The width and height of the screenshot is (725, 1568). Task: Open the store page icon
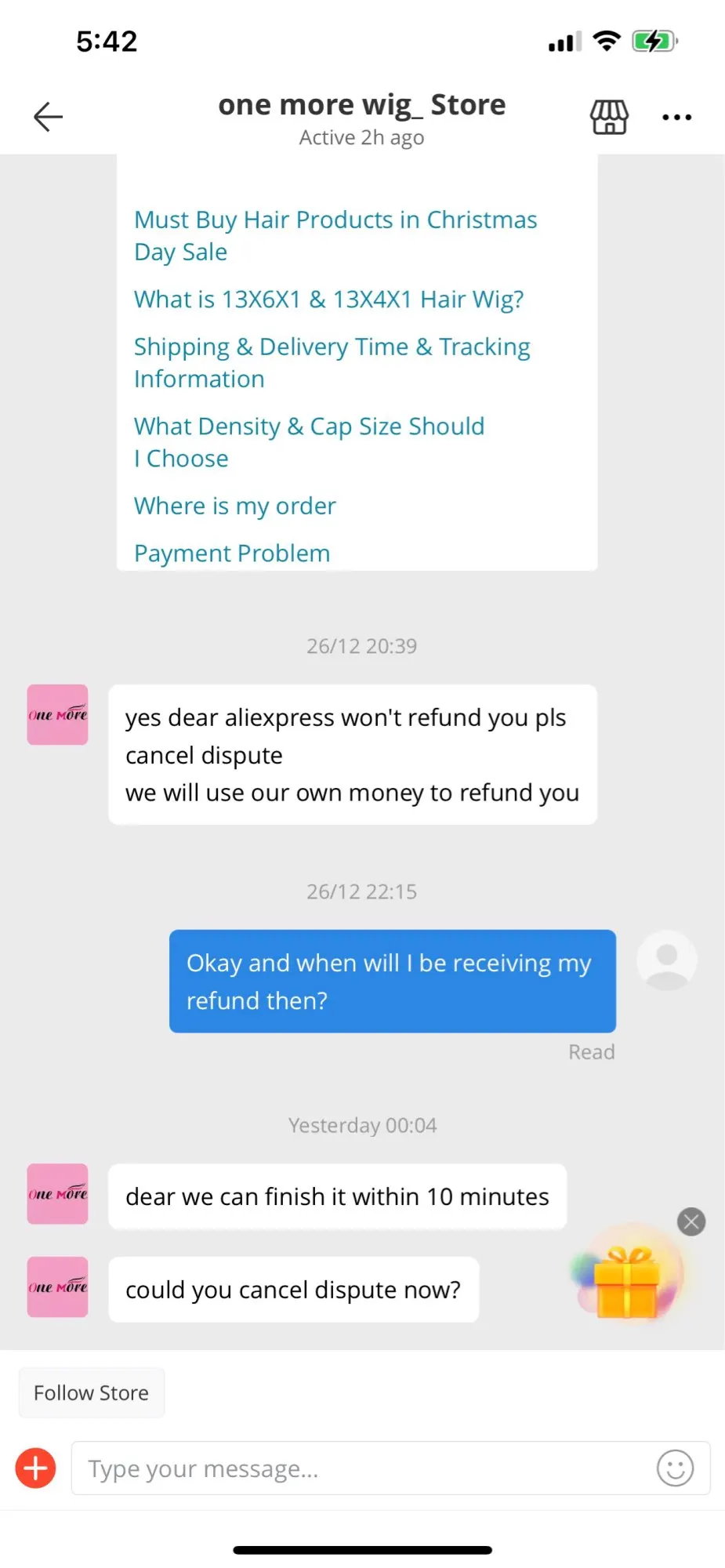coord(609,117)
